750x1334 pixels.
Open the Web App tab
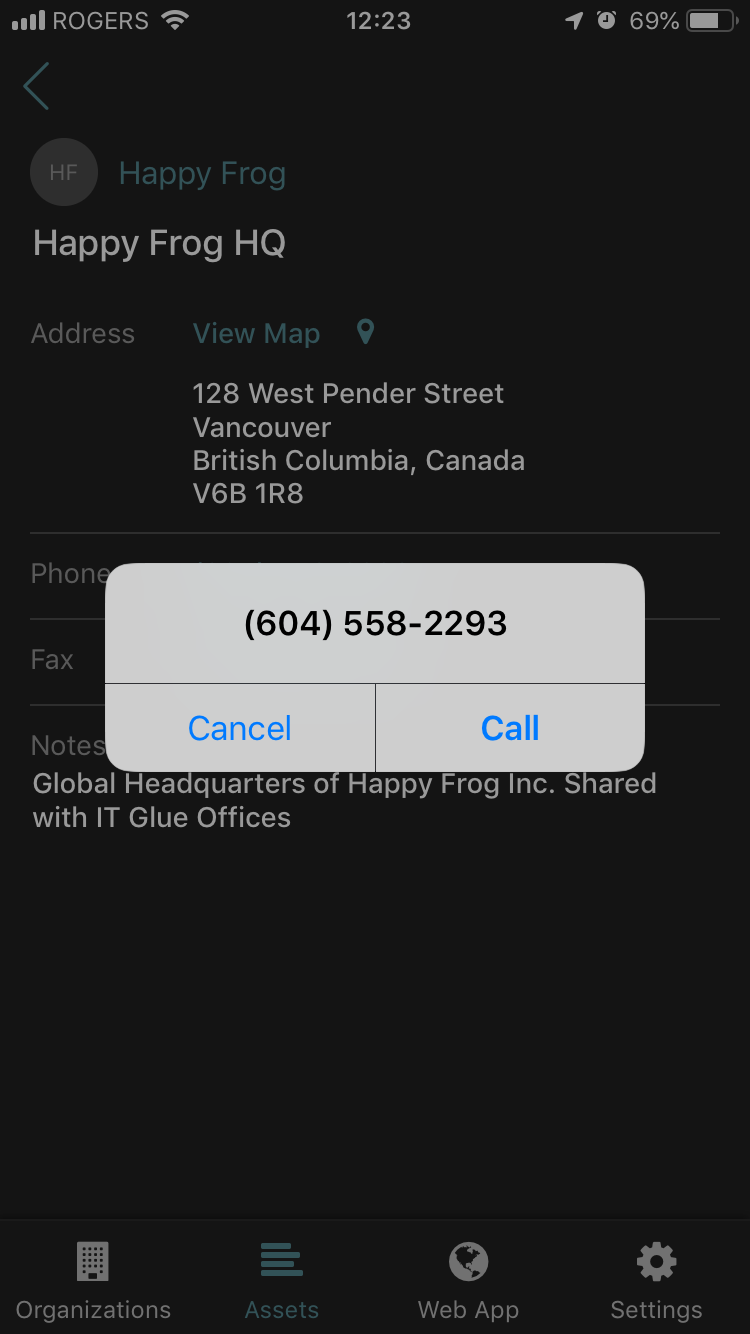coord(468,1280)
